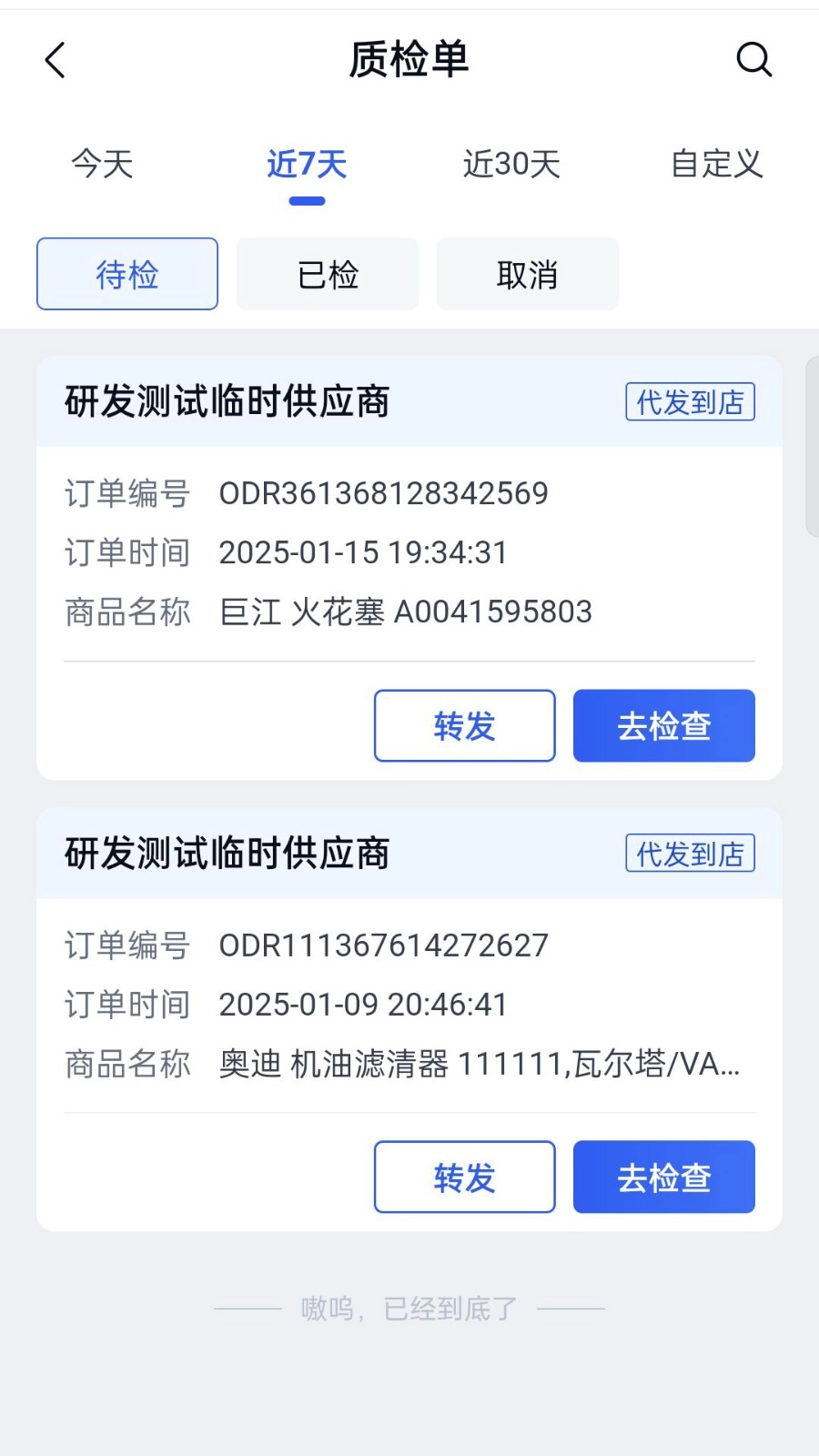
Task: Tap 去检查 on the 火花塞 order
Action: [x=663, y=725]
